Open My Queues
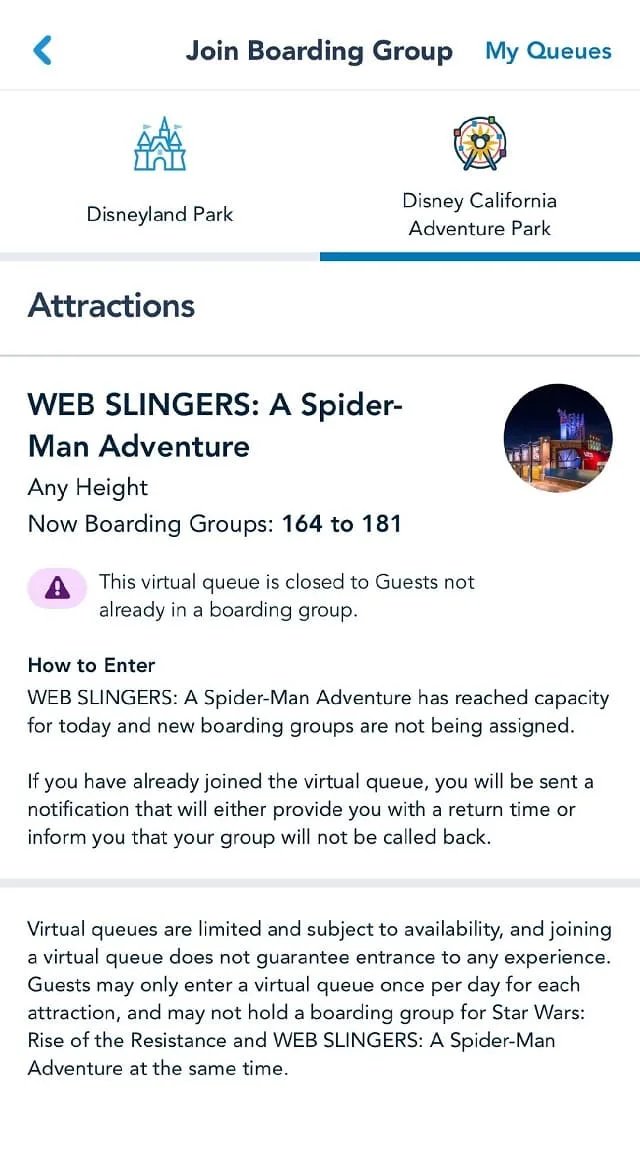640x1166 pixels. (548, 51)
